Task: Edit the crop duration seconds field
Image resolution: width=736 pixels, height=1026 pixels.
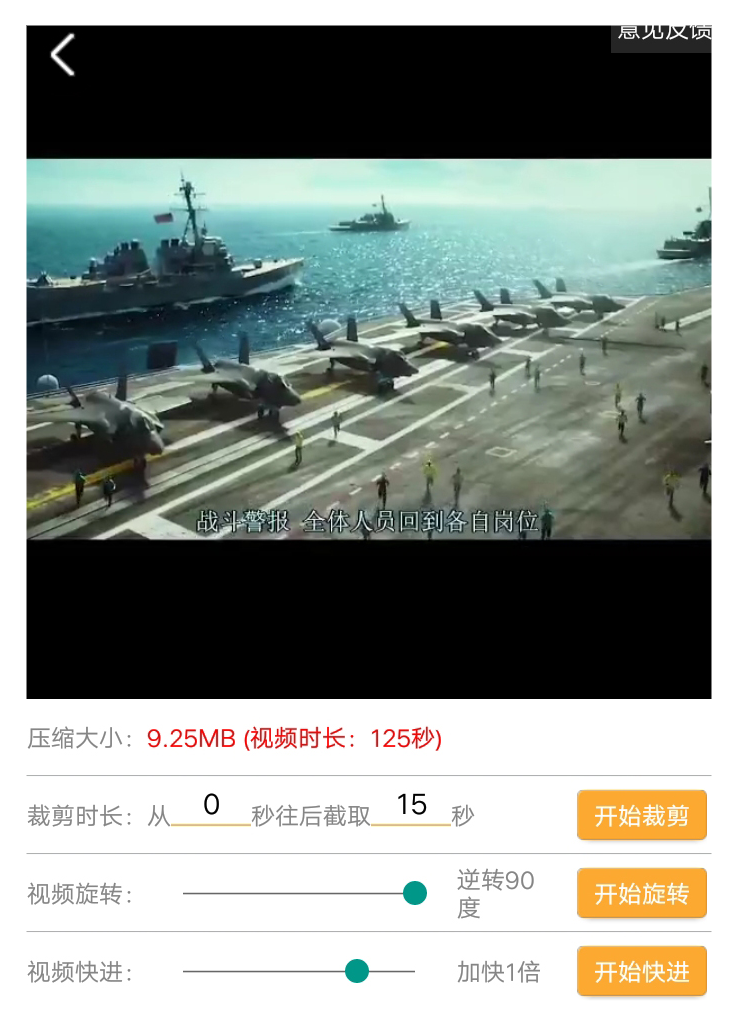Action: [411, 806]
